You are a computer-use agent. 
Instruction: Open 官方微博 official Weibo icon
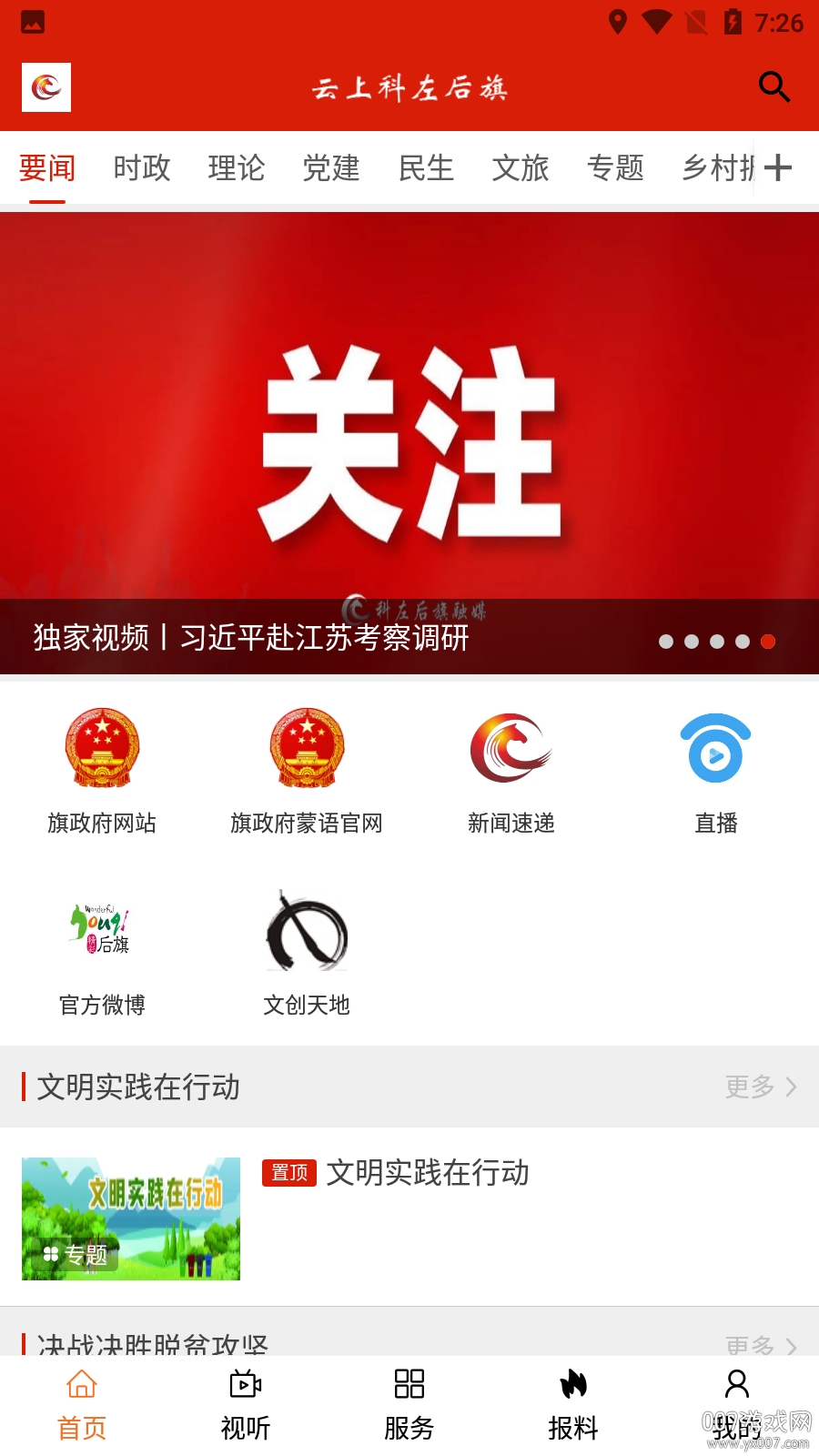click(x=102, y=930)
